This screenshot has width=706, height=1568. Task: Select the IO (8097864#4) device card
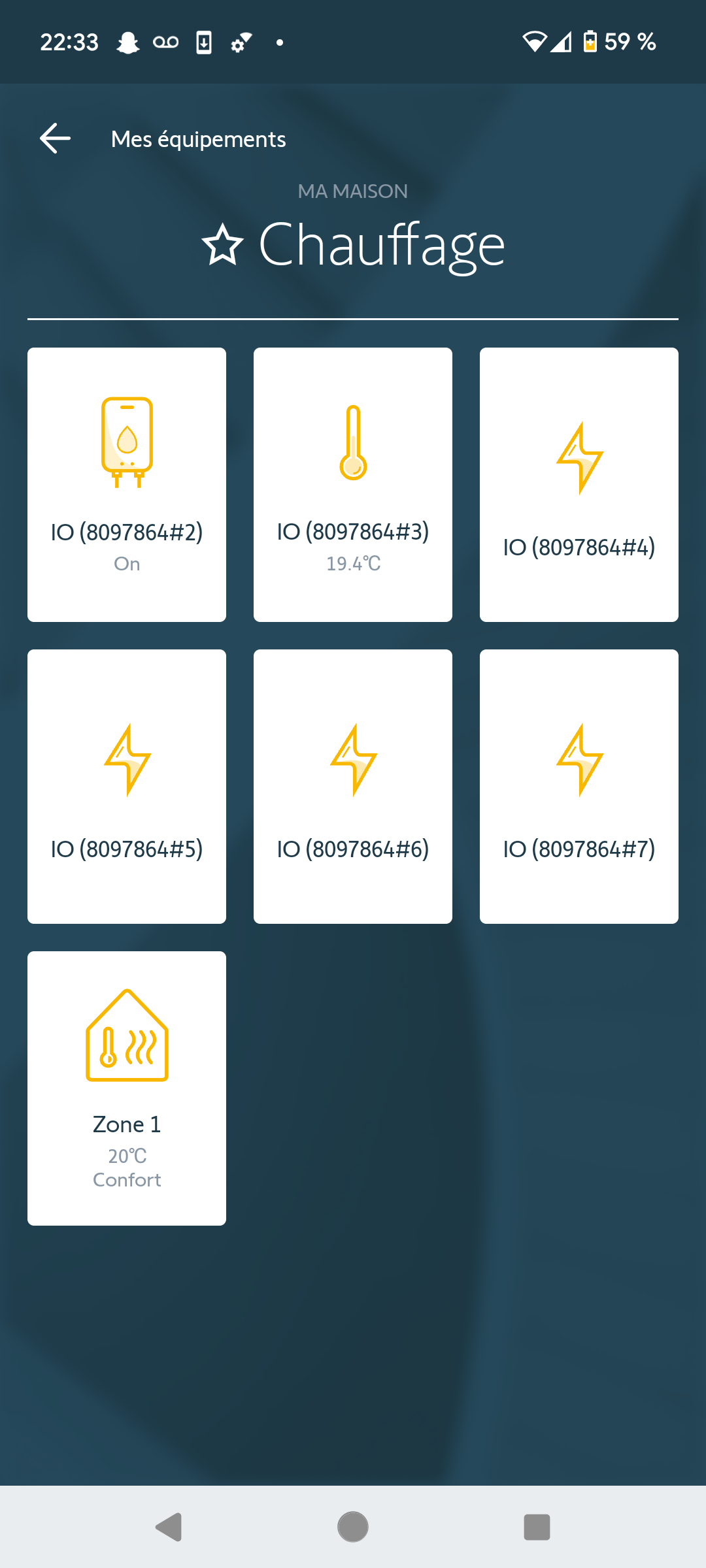coord(579,484)
